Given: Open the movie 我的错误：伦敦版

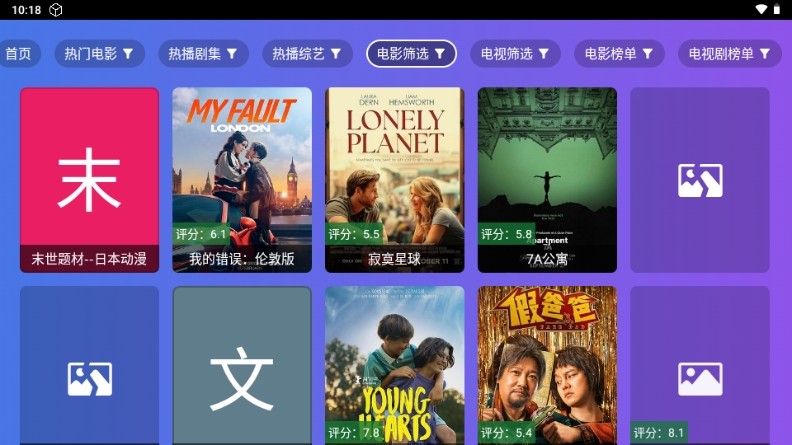Looking at the screenshot, I should coord(242,180).
